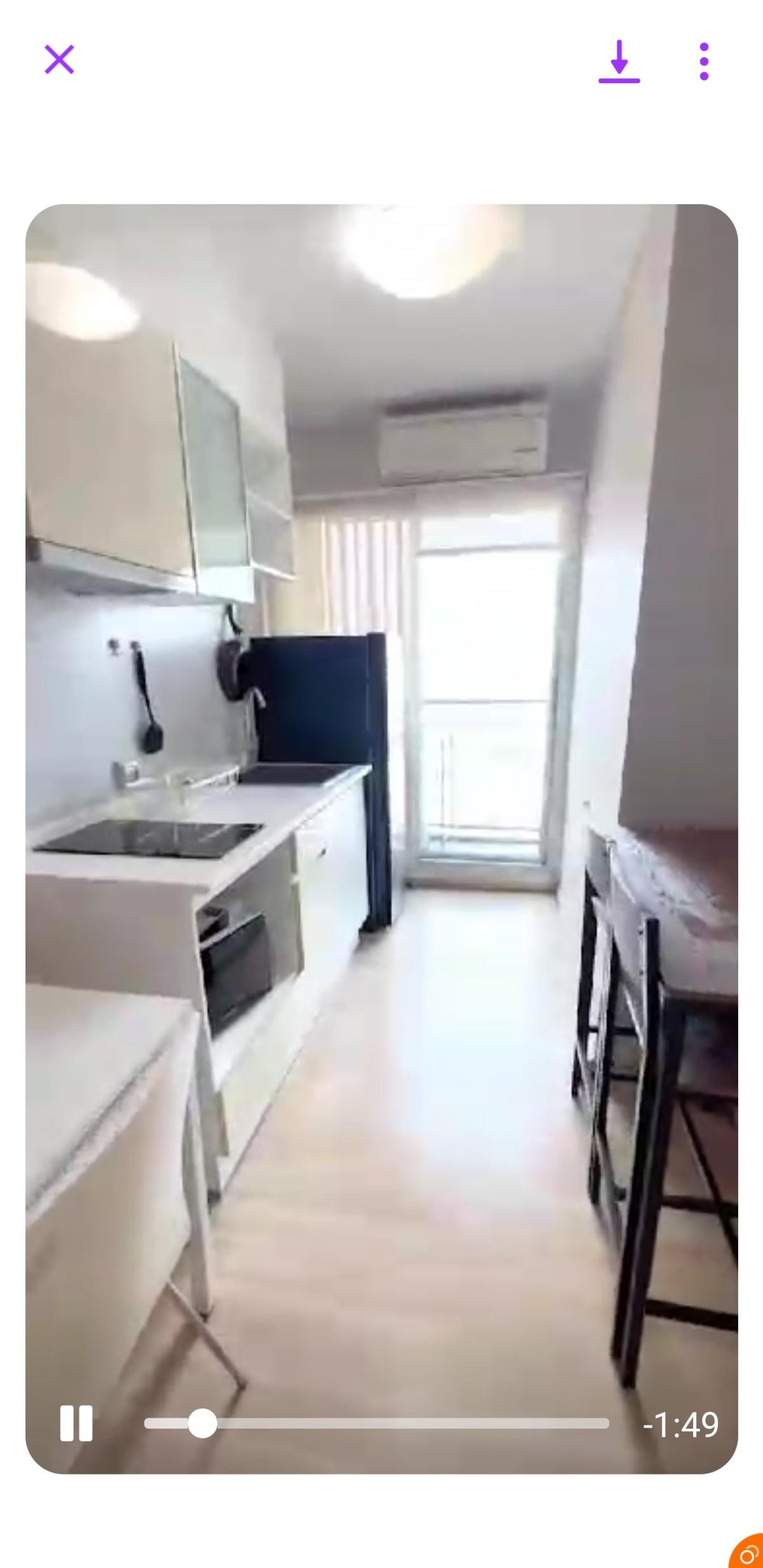The image size is (763, 1568).
Task: Open the three-dot overflow menu
Action: pyautogui.click(x=703, y=62)
